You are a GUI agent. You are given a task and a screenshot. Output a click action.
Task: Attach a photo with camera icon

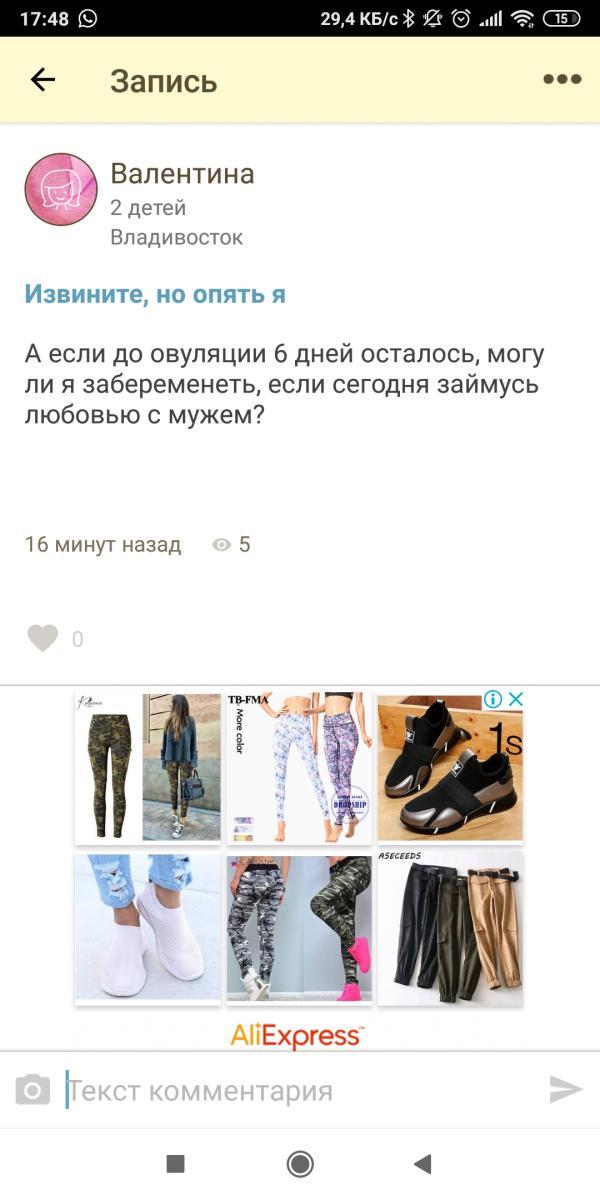pos(32,1090)
